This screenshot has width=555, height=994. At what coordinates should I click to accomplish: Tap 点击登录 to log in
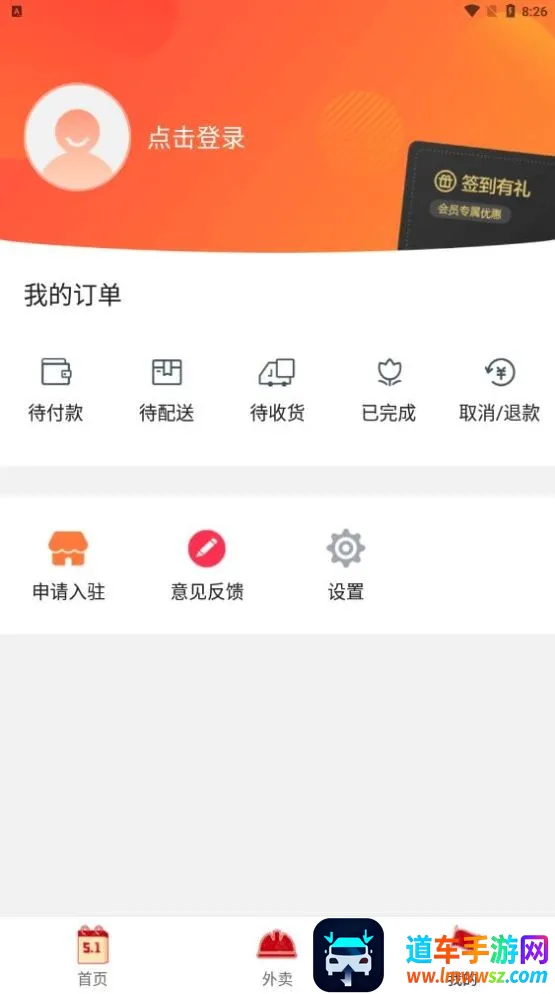(196, 138)
